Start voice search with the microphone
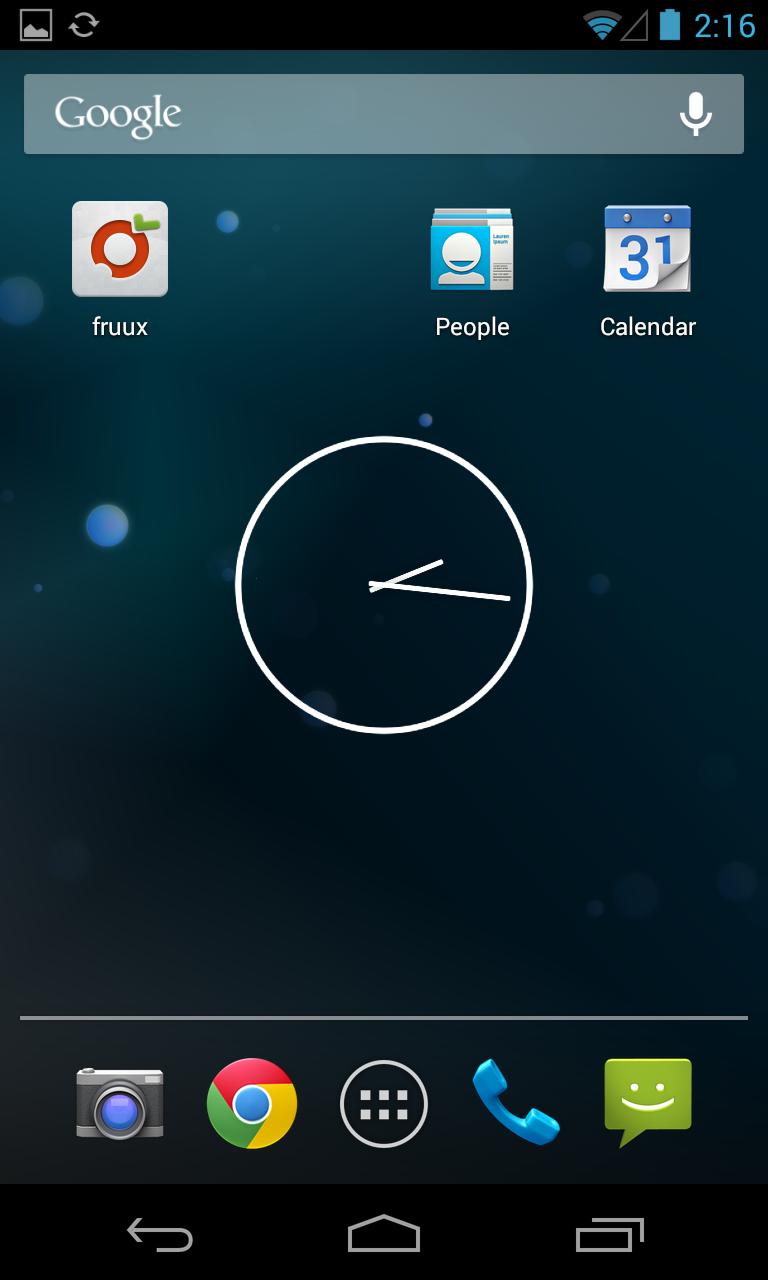768x1280 pixels. coord(695,114)
